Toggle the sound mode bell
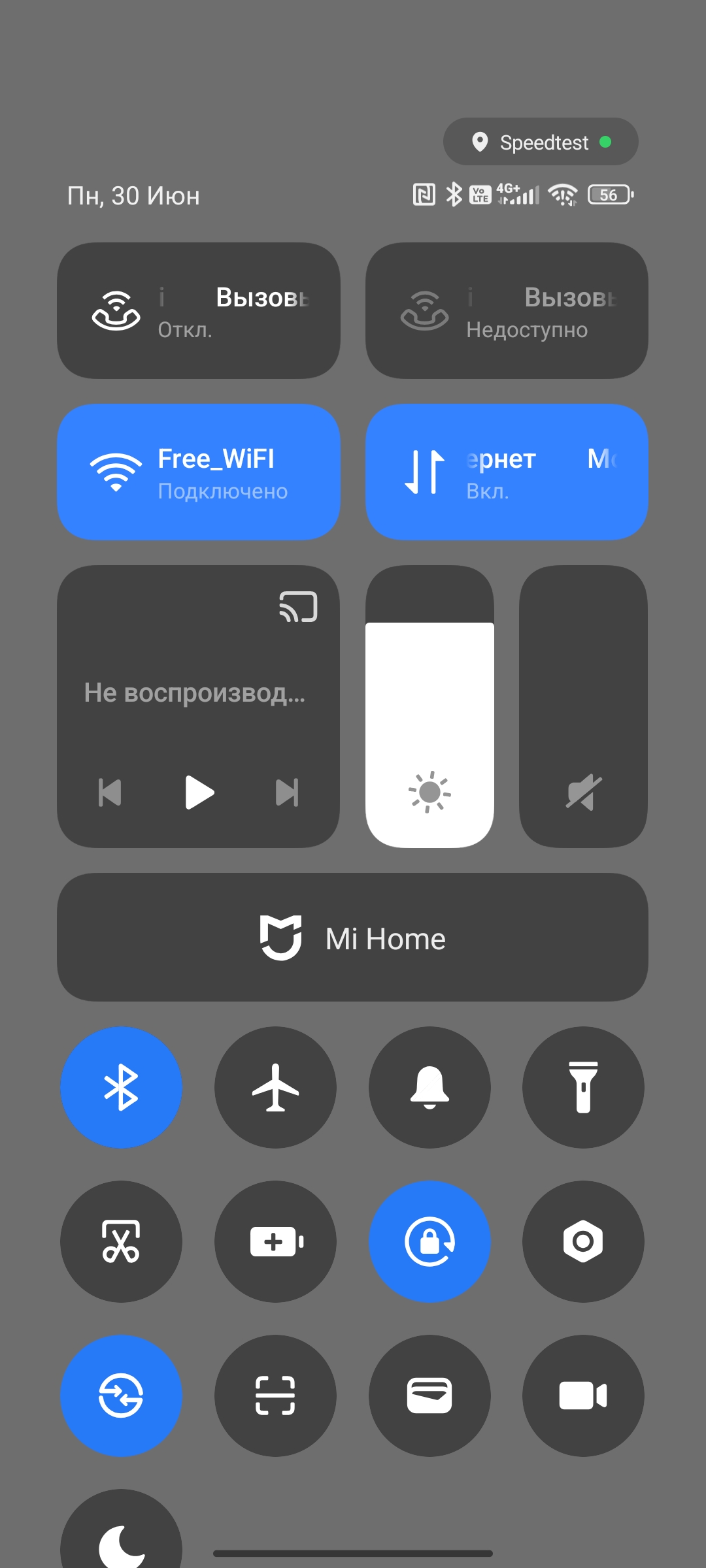This screenshot has height=1568, width=706. [429, 1088]
